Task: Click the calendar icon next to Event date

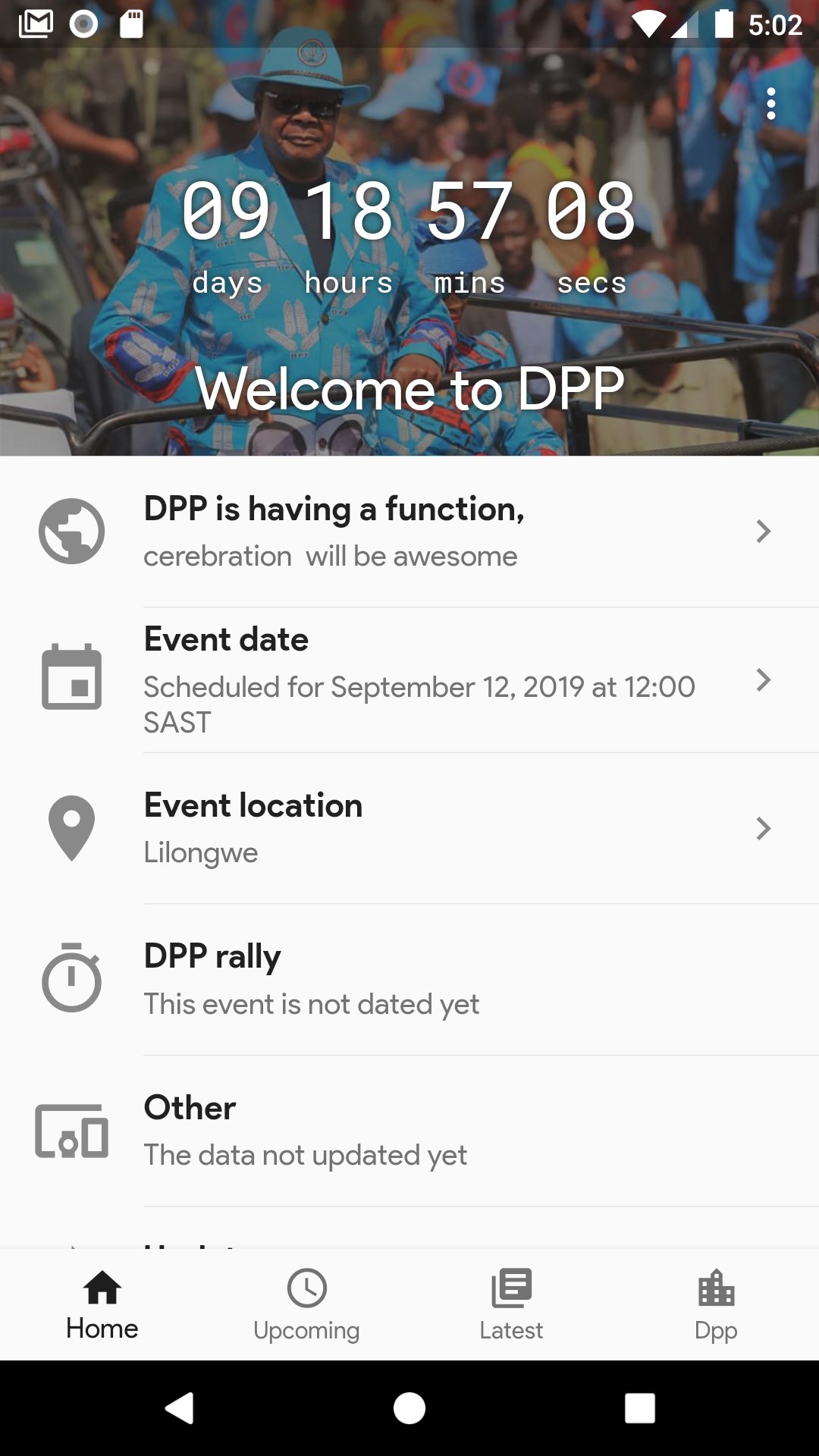Action: point(71,677)
